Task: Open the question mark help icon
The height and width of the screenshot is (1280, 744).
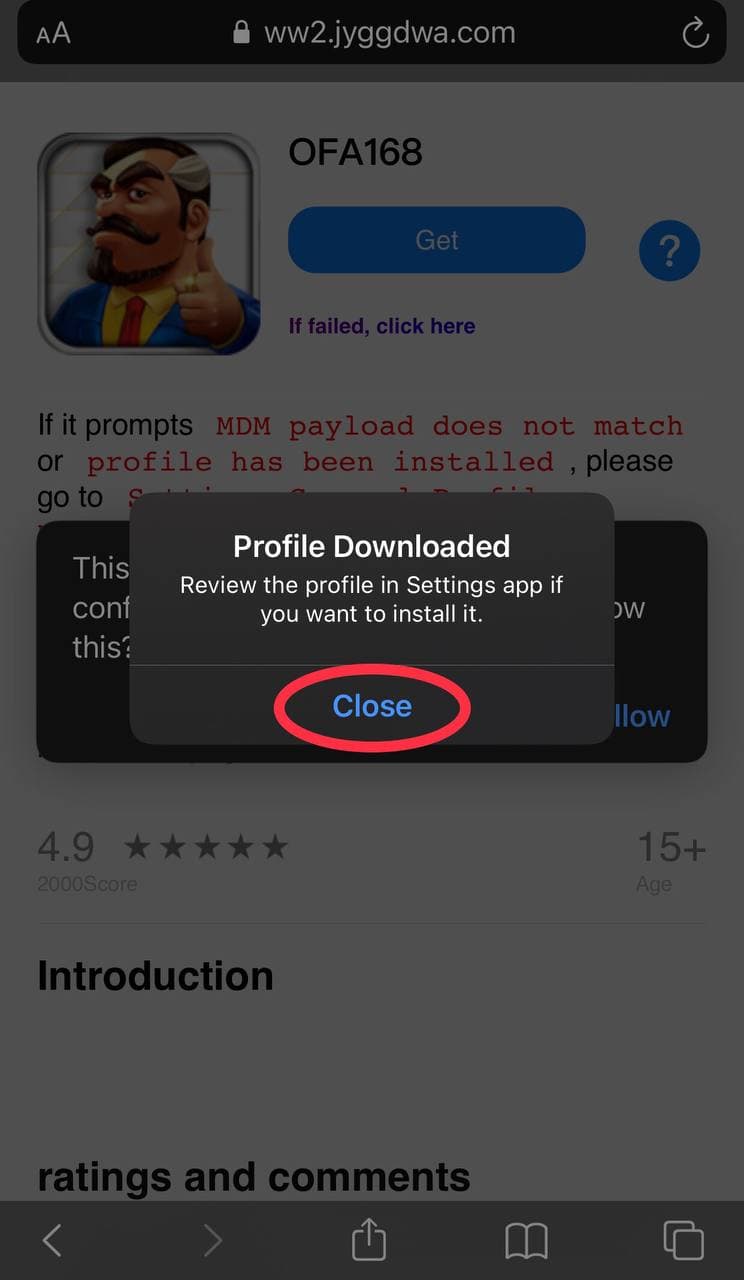Action: (669, 251)
